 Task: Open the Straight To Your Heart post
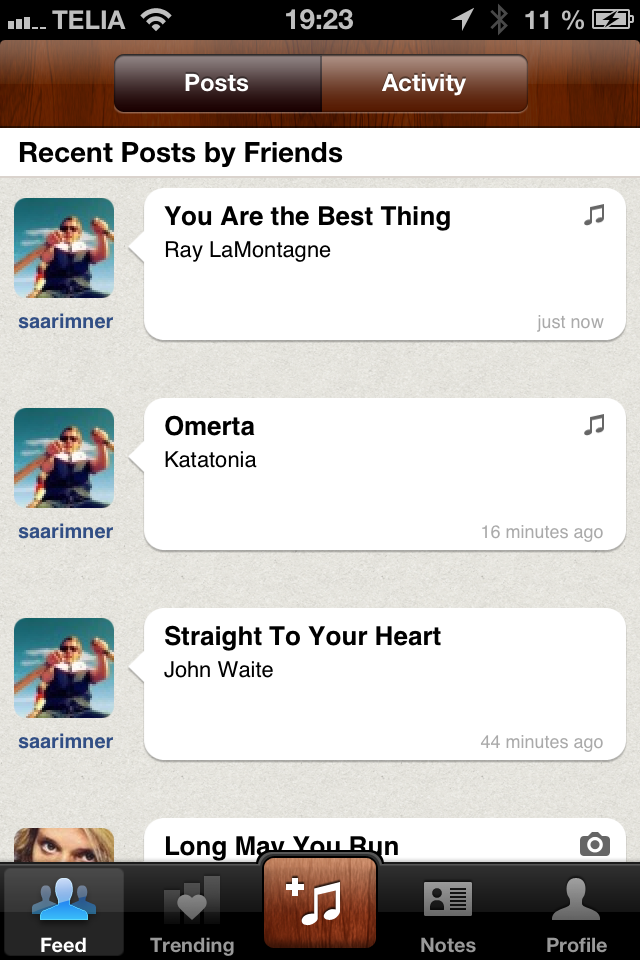[x=384, y=683]
